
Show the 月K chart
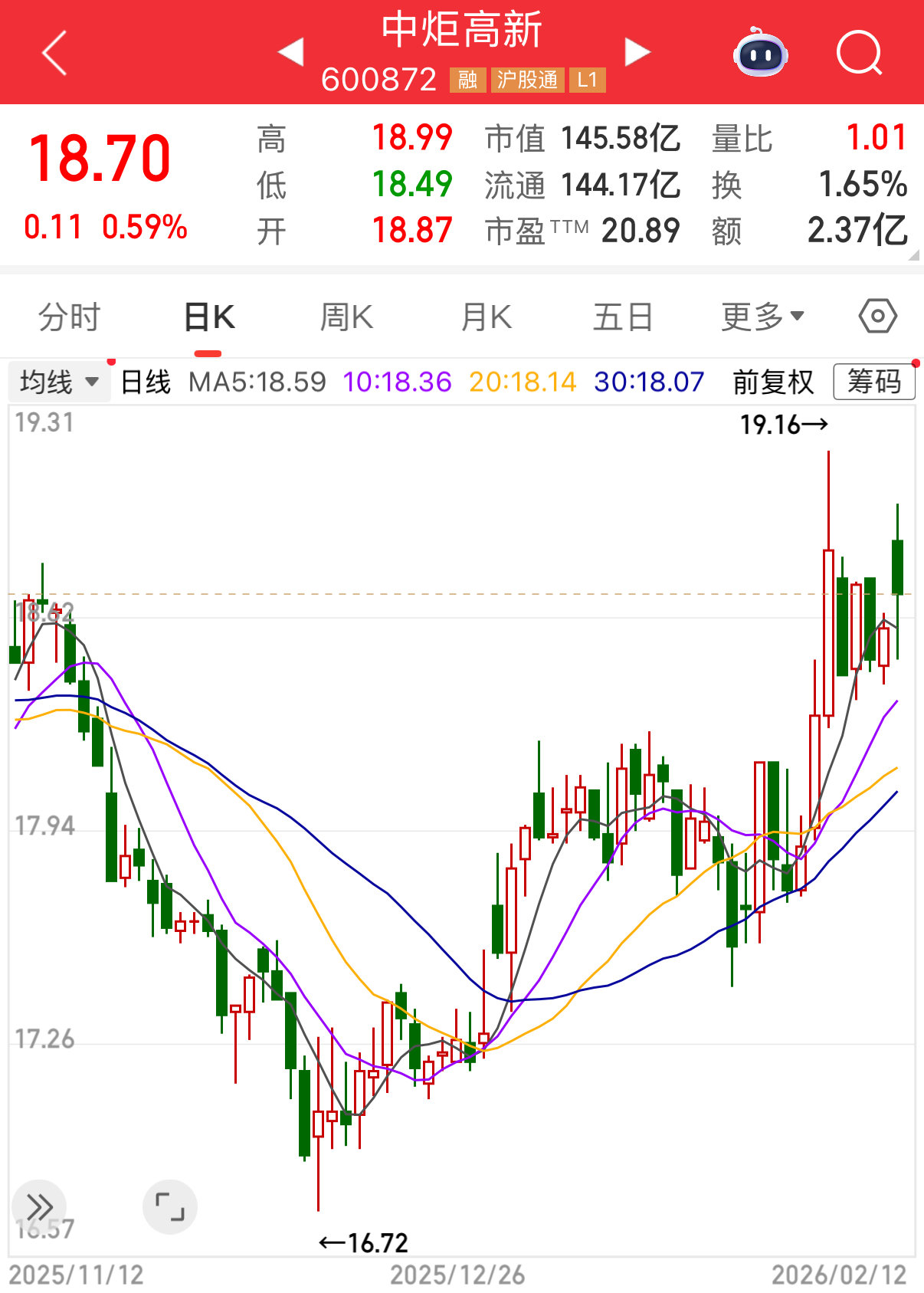click(x=486, y=317)
